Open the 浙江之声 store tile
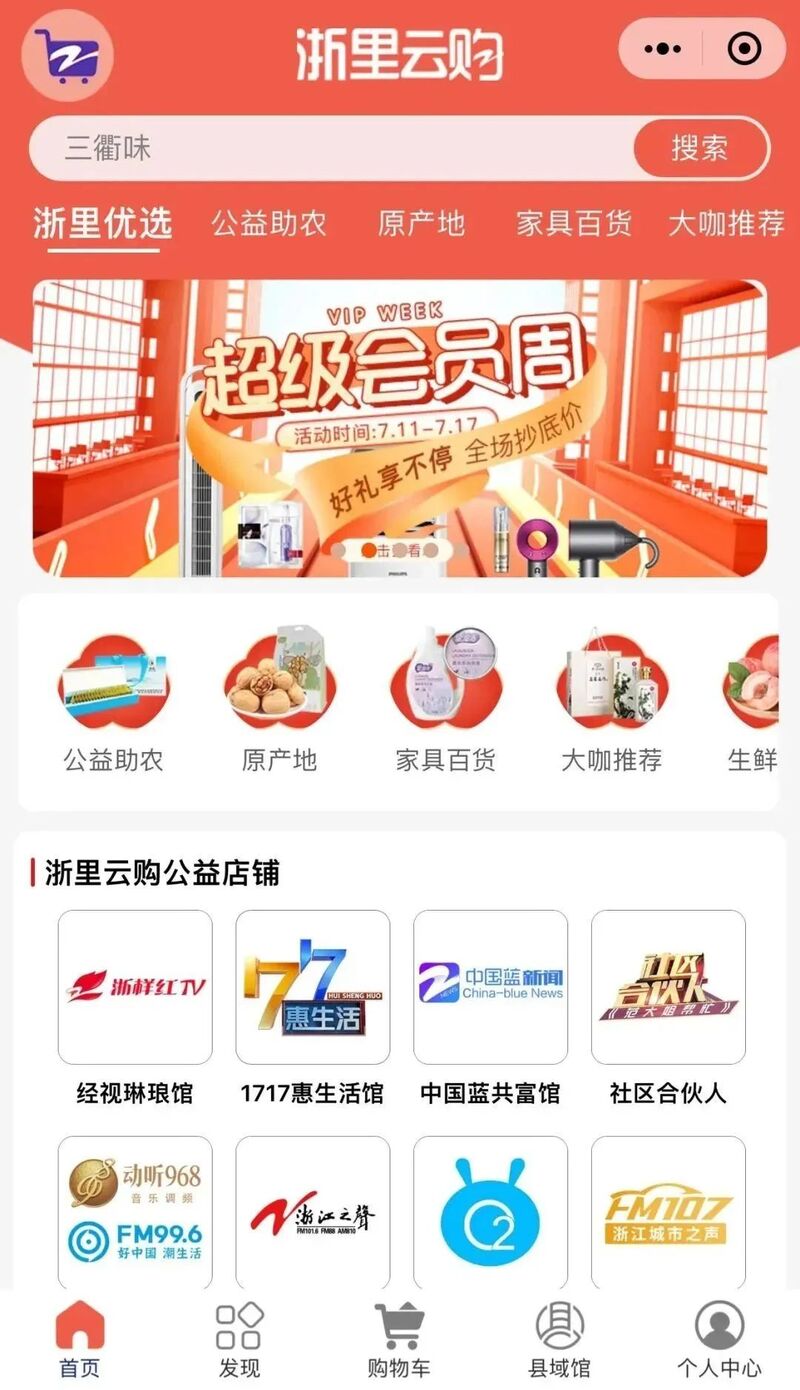 [x=312, y=1213]
